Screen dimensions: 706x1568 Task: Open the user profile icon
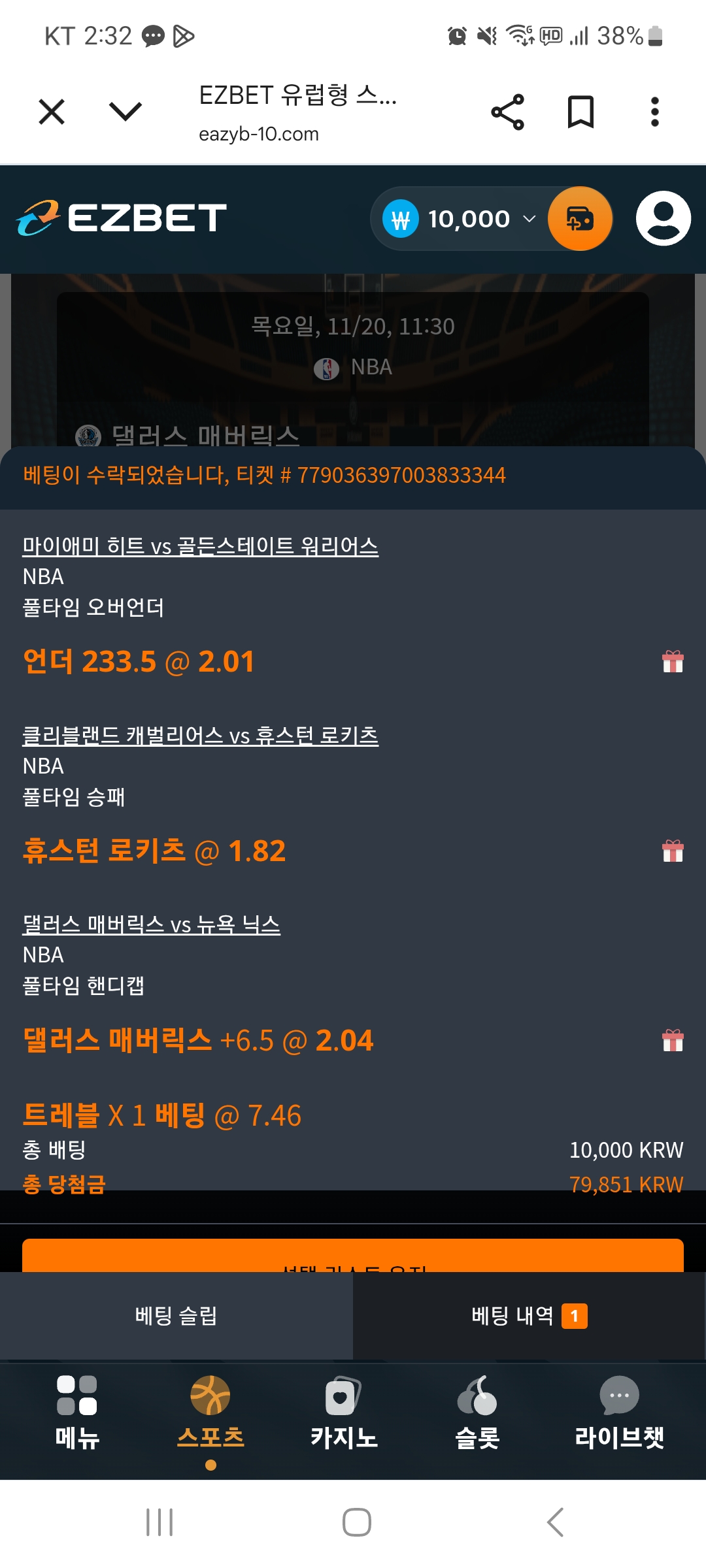[x=663, y=219]
